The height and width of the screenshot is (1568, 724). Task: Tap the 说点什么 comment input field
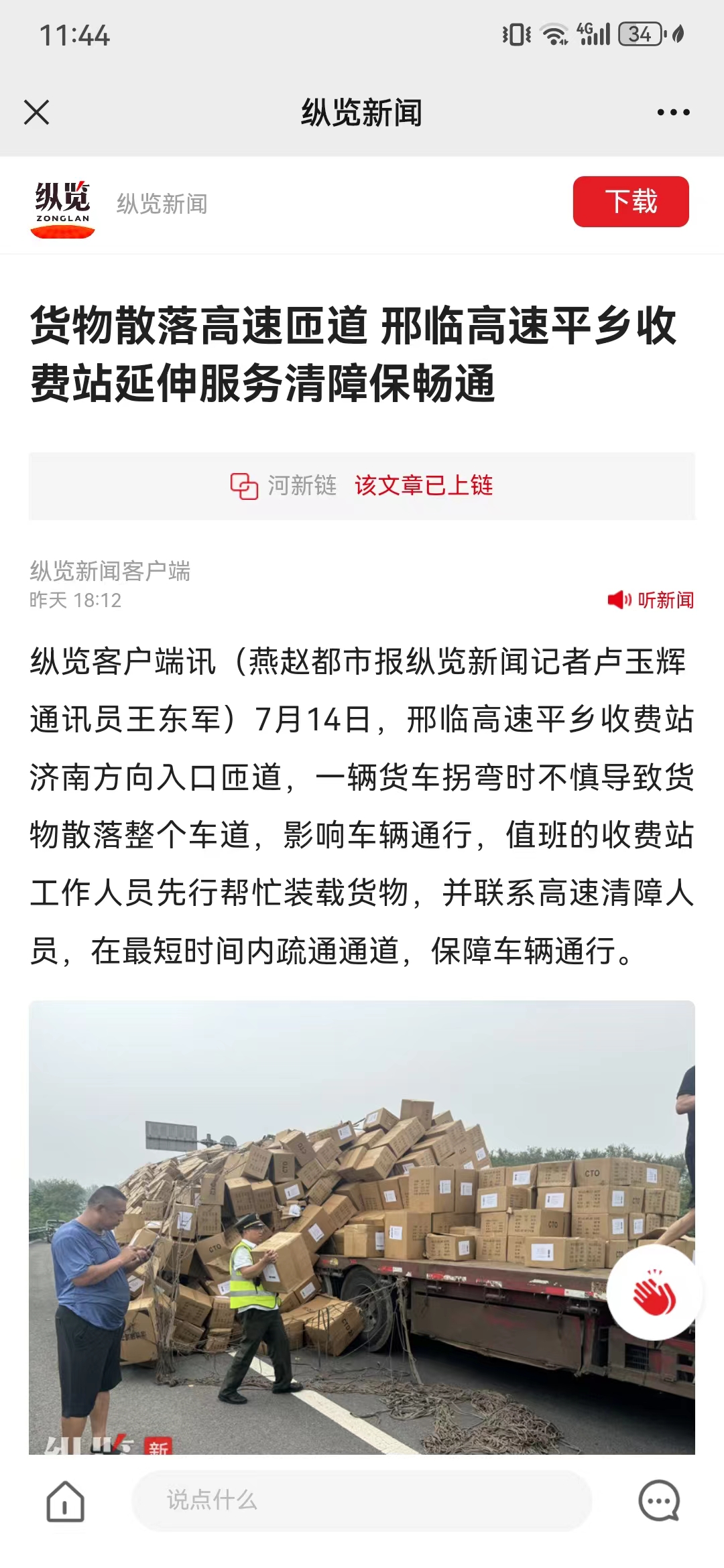point(362,1500)
